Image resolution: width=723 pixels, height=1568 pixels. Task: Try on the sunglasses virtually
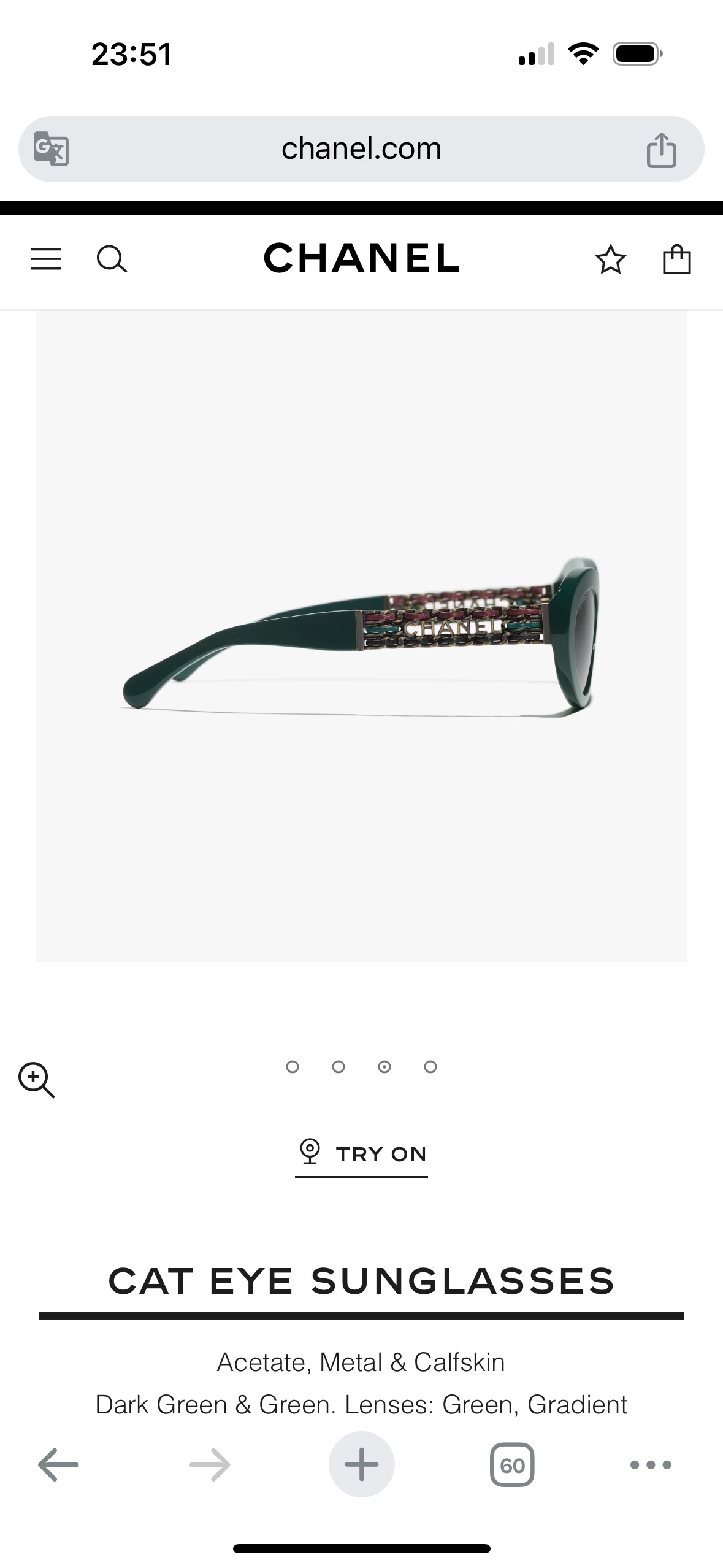coord(361,1154)
